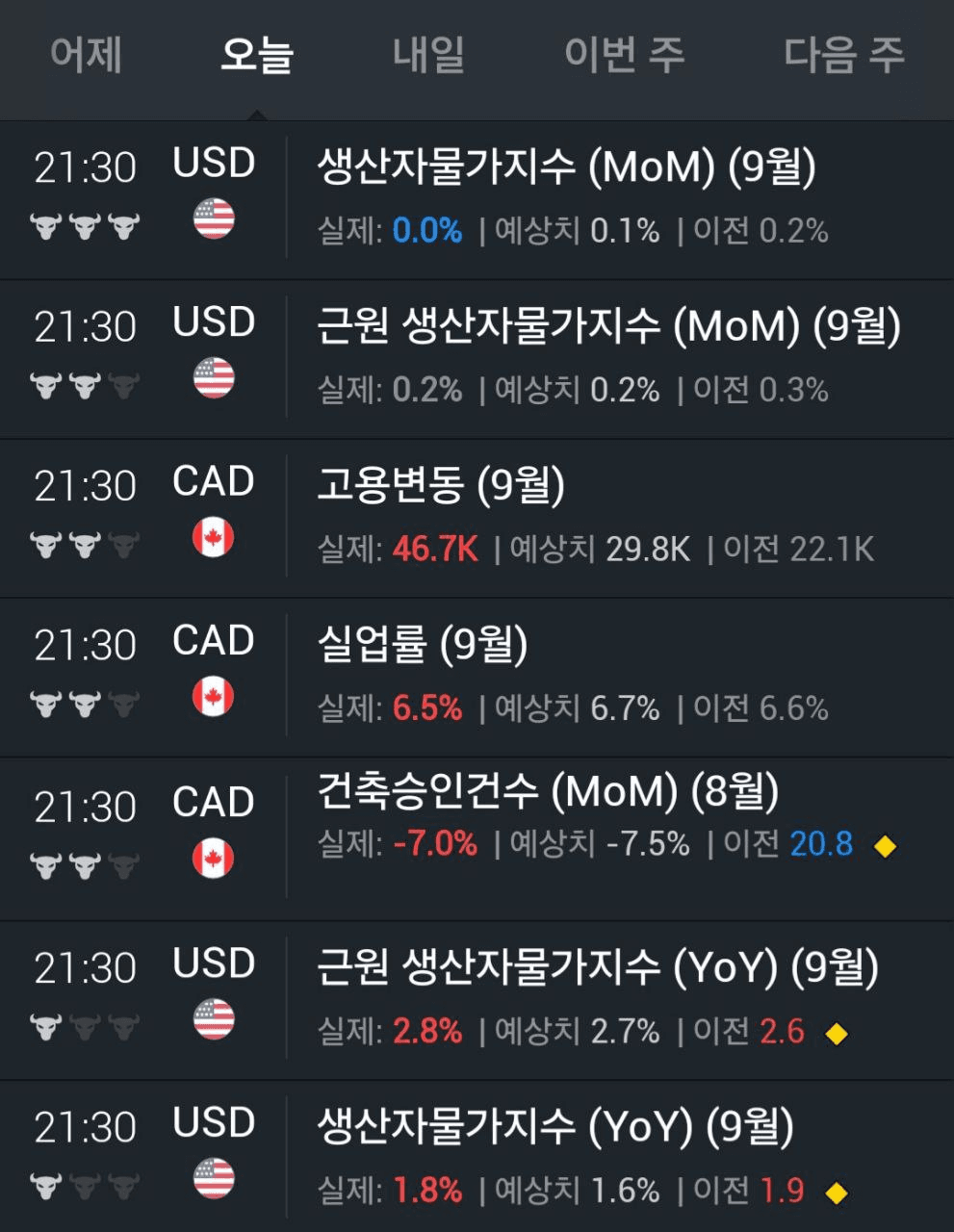This screenshot has width=954, height=1232.
Task: Open 근원 생산자물가지수 (MoM) (9월) event
Action: 608,327
